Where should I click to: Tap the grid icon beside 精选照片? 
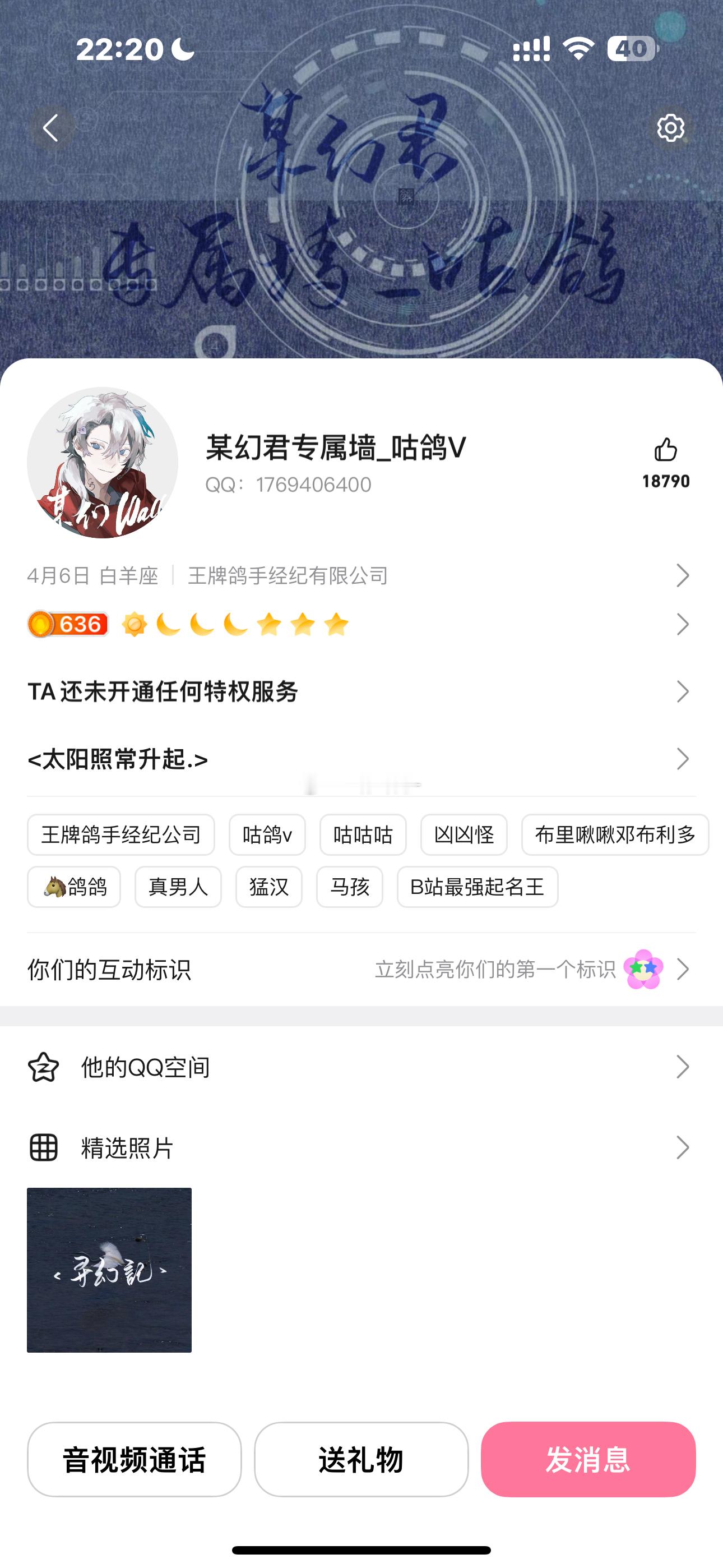click(x=43, y=1148)
